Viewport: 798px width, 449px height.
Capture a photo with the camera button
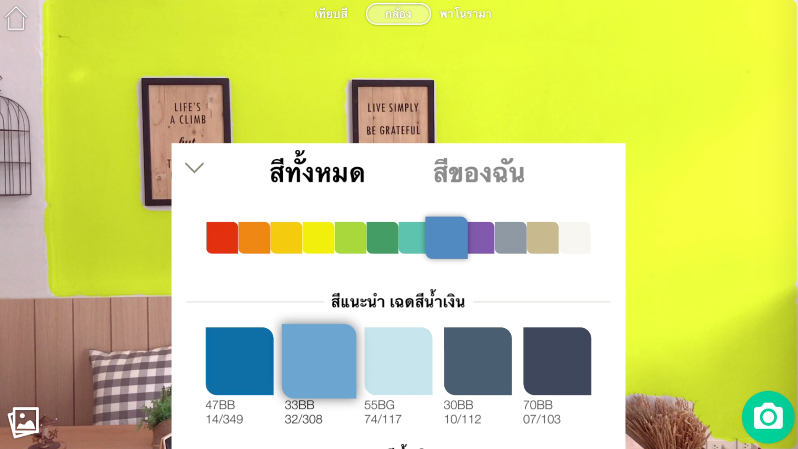(767, 417)
